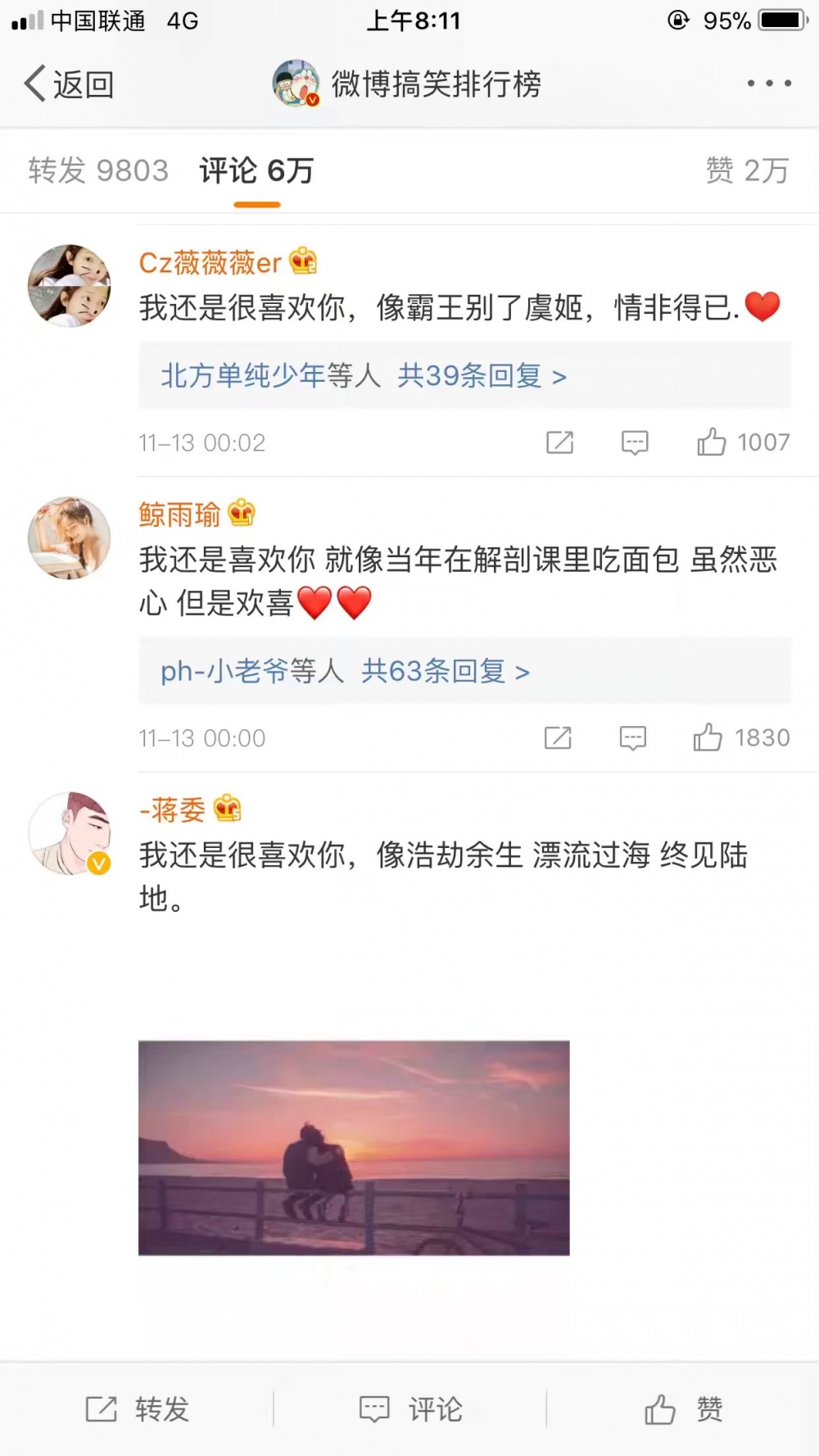Image resolution: width=819 pixels, height=1456 pixels.
Task: Reply to Cz薇薇薇er's comment
Action: click(635, 442)
